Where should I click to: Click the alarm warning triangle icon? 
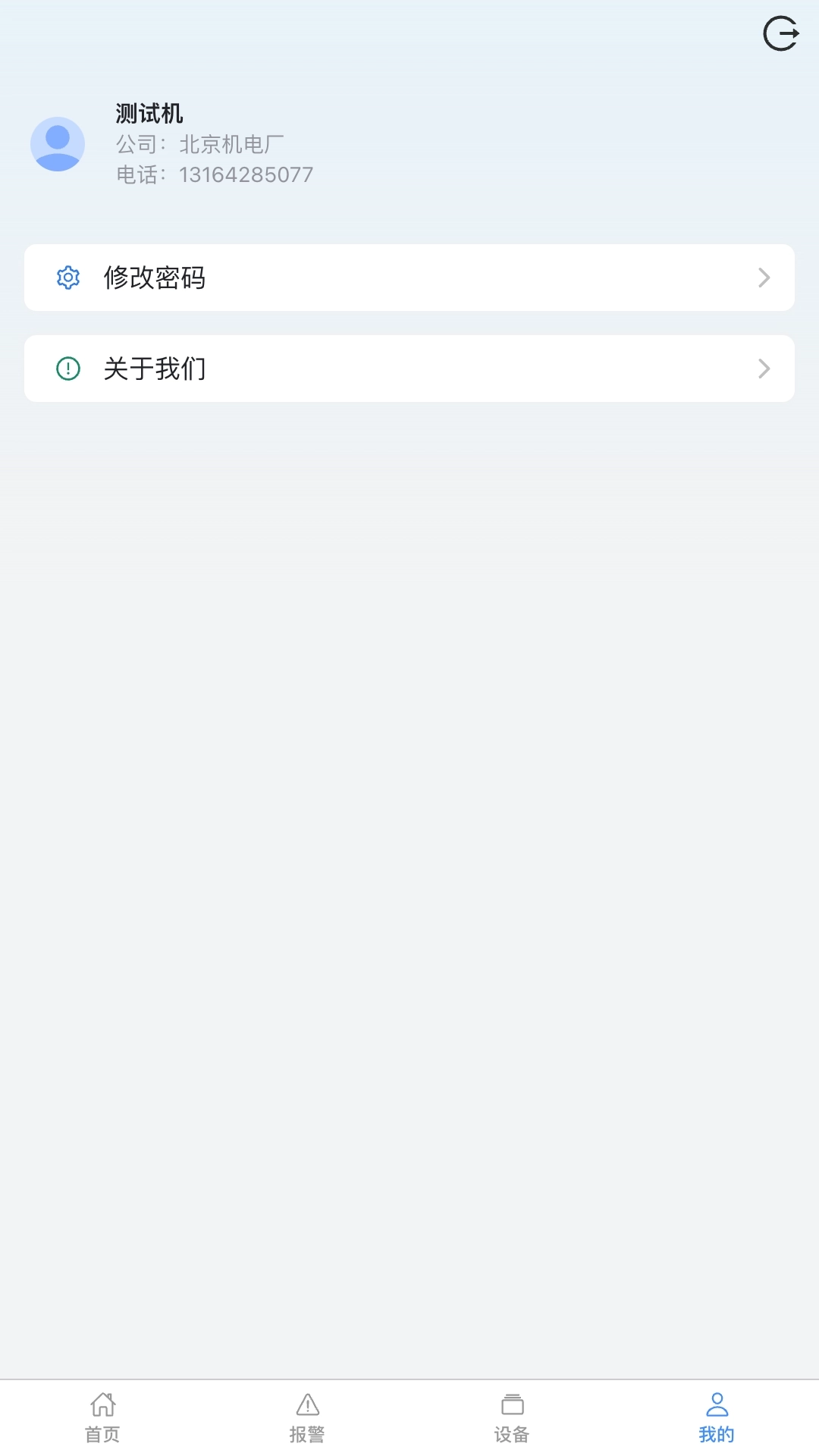(307, 1405)
